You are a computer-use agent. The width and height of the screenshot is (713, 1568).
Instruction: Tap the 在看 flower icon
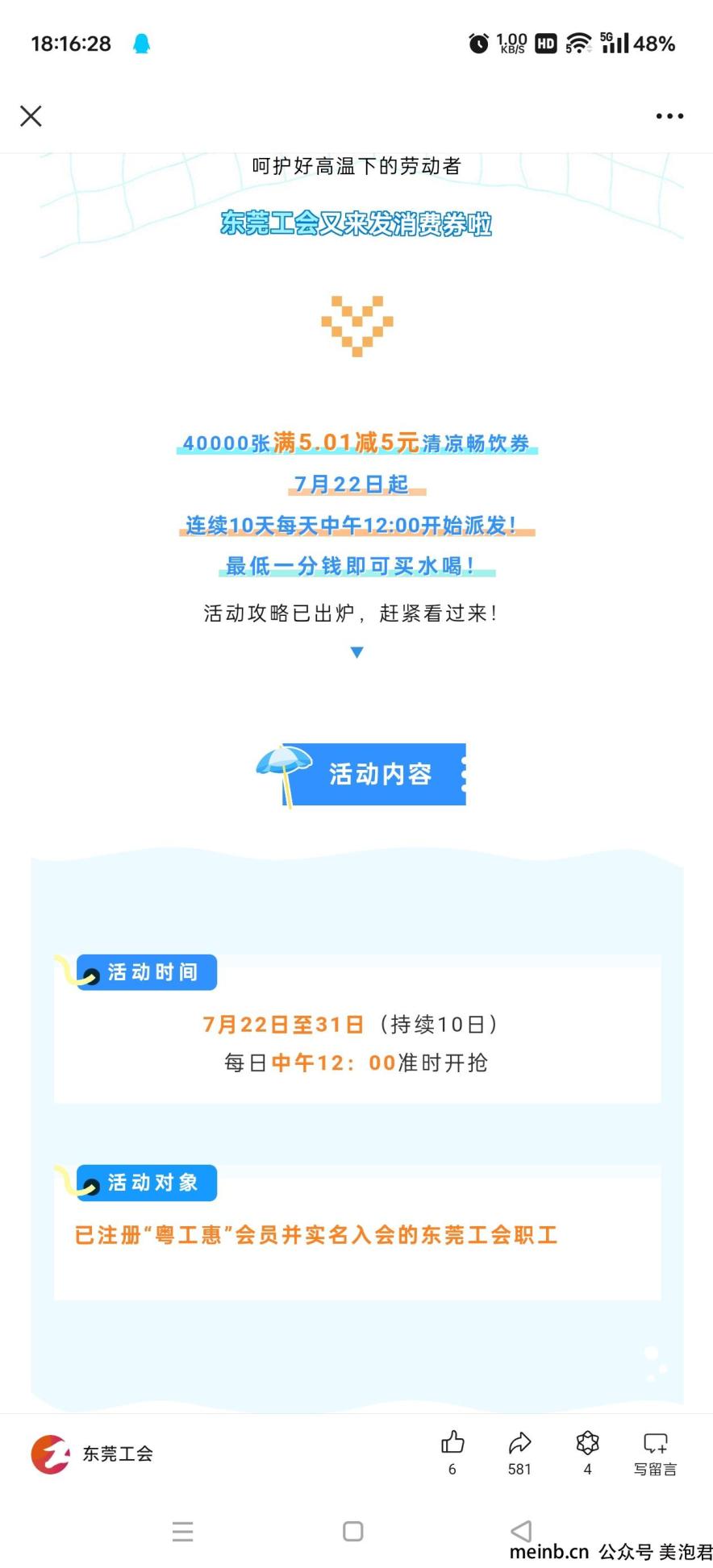587,1452
